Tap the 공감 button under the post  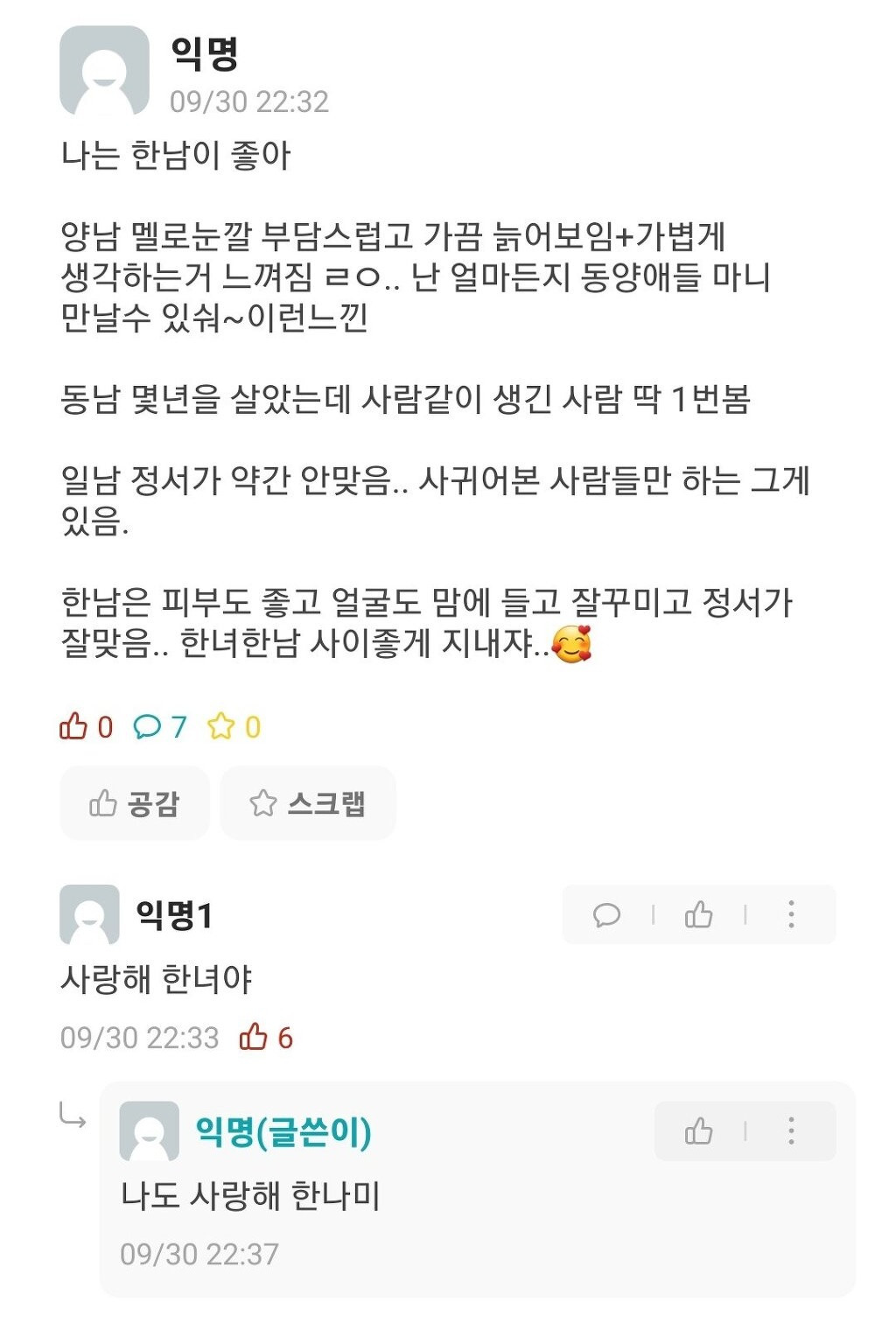(x=135, y=803)
